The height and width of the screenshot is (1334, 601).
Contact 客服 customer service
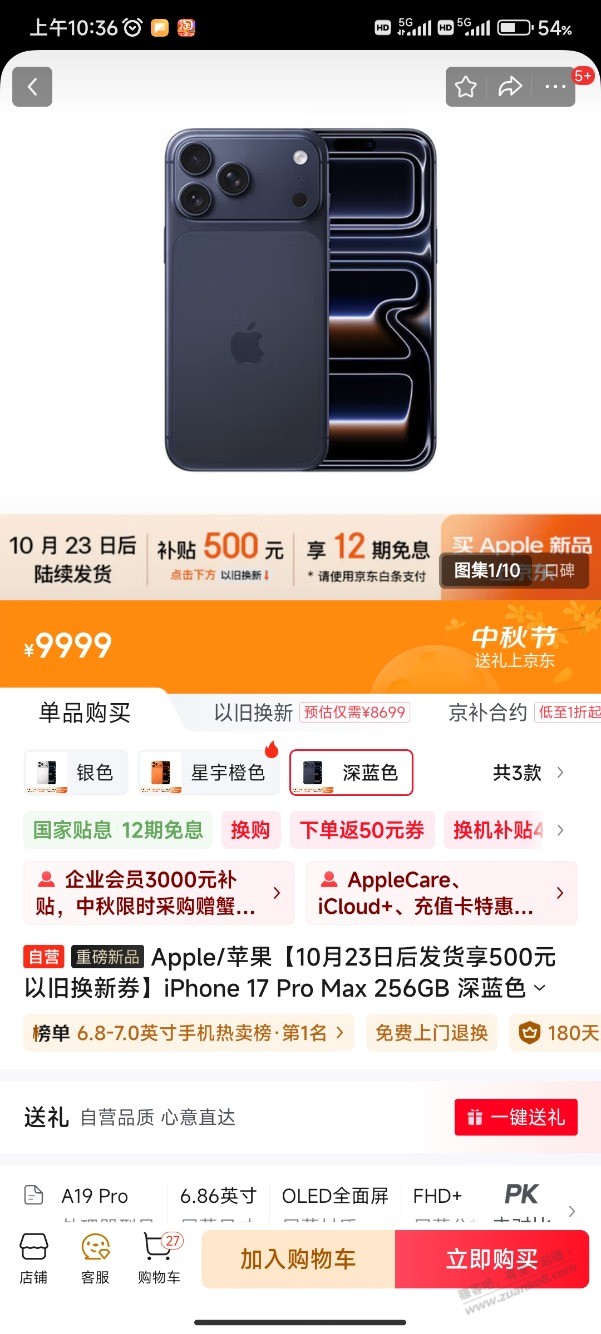(95, 1258)
